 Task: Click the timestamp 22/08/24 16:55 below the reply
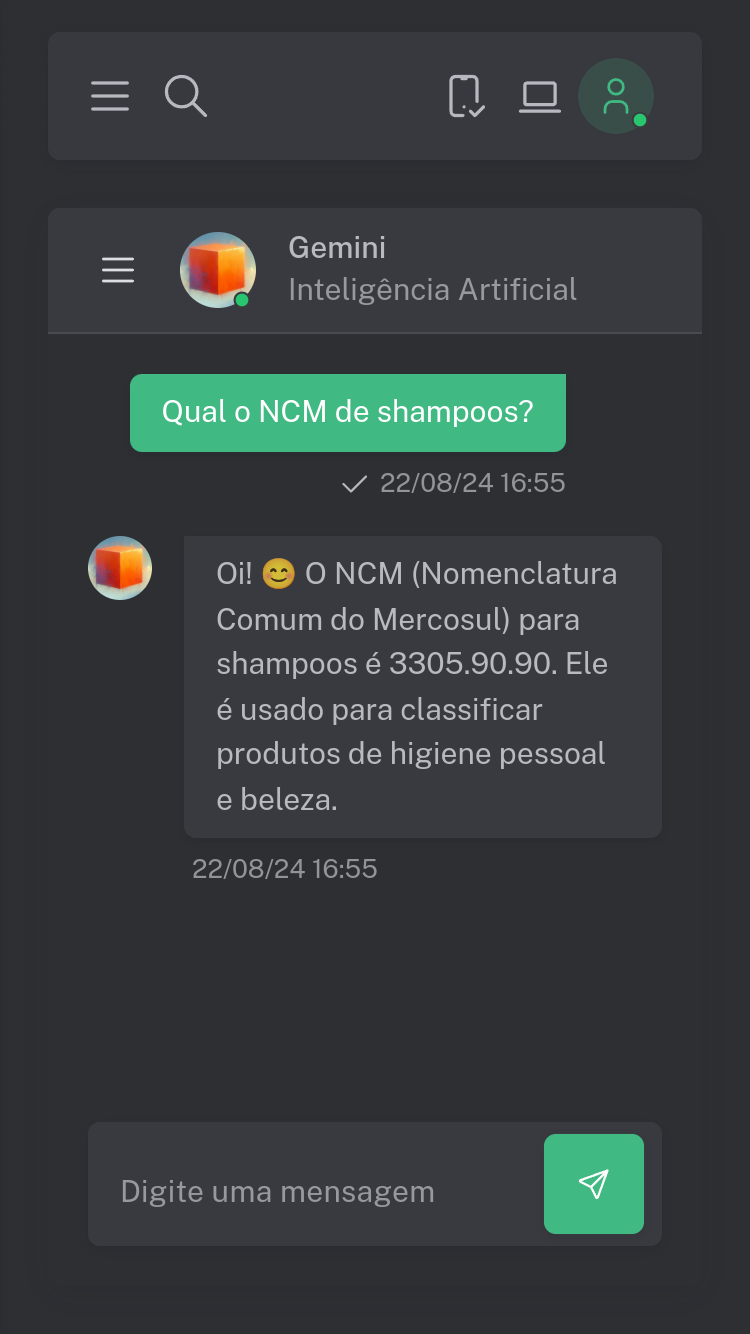[284, 868]
